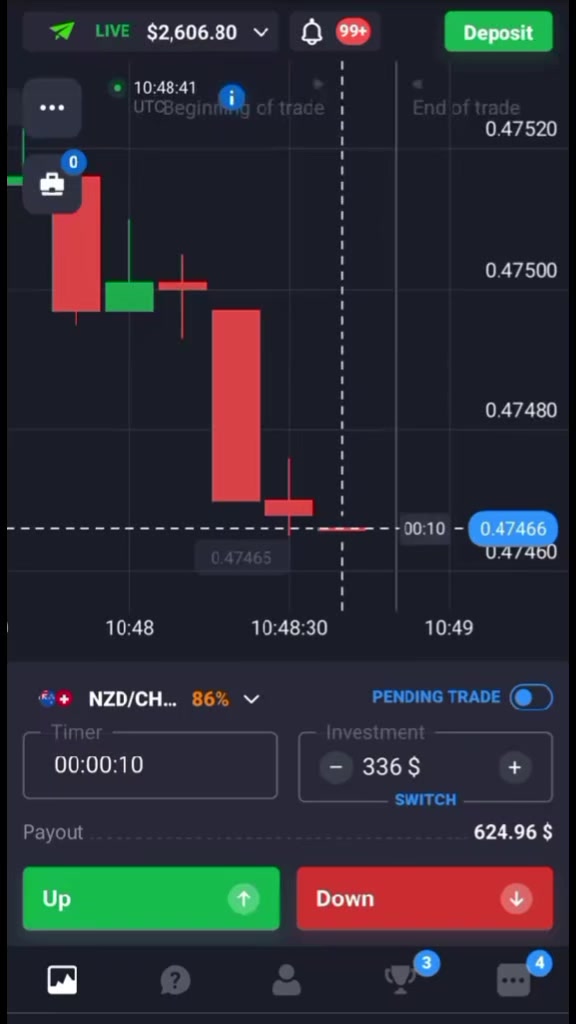
Task: Open the trophy tournaments tab
Action: 400,980
